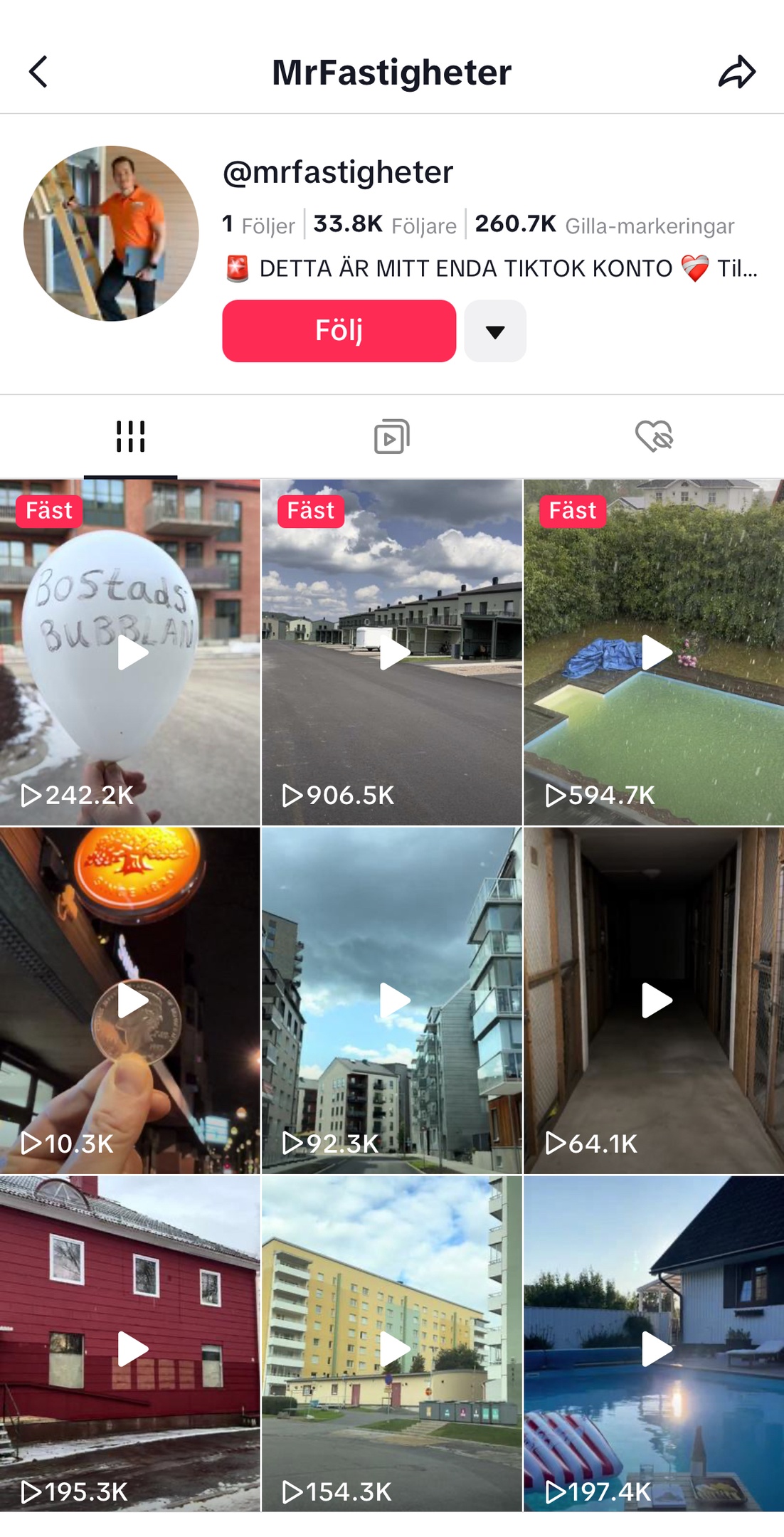Open the blue pool video with 197.4K views

pos(653,1348)
